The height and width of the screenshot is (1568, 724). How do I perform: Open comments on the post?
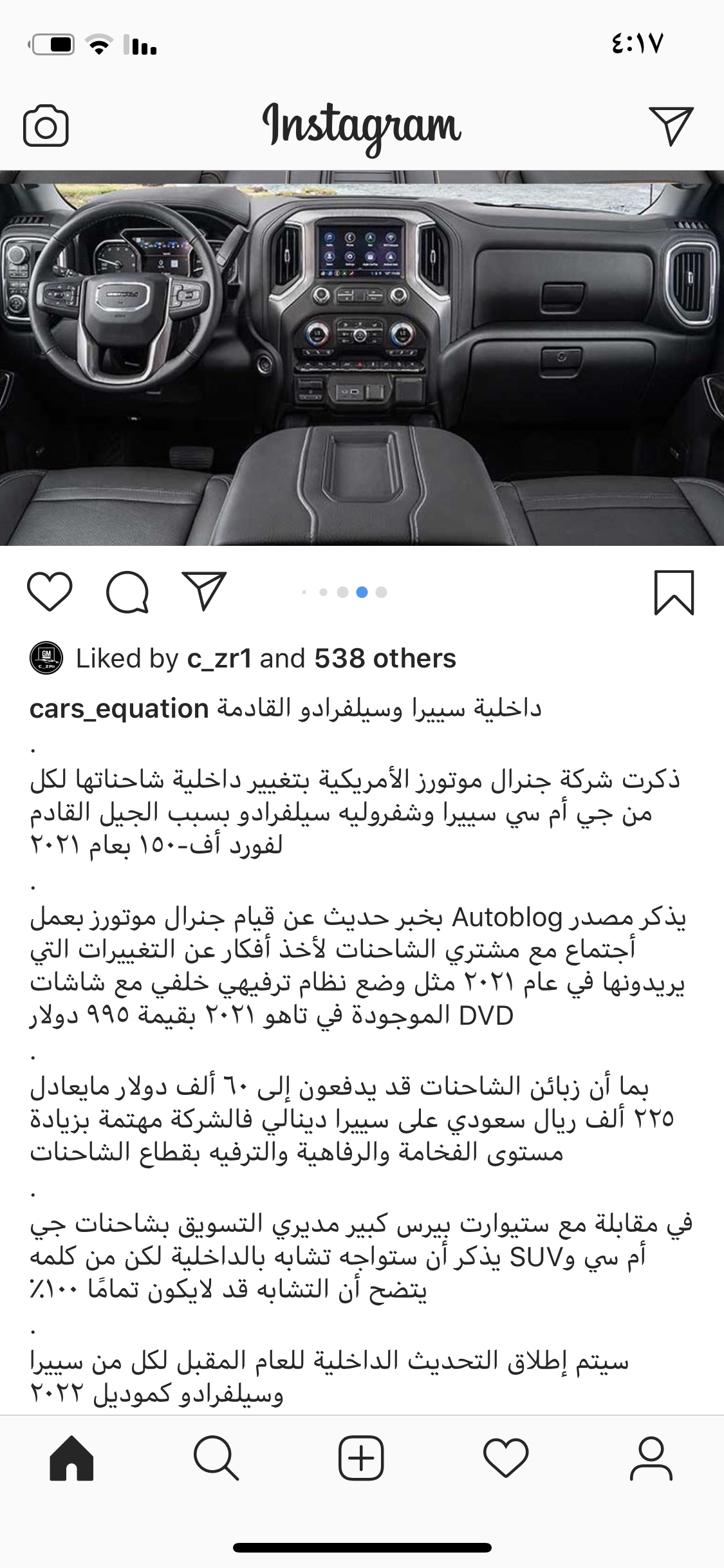tap(127, 592)
